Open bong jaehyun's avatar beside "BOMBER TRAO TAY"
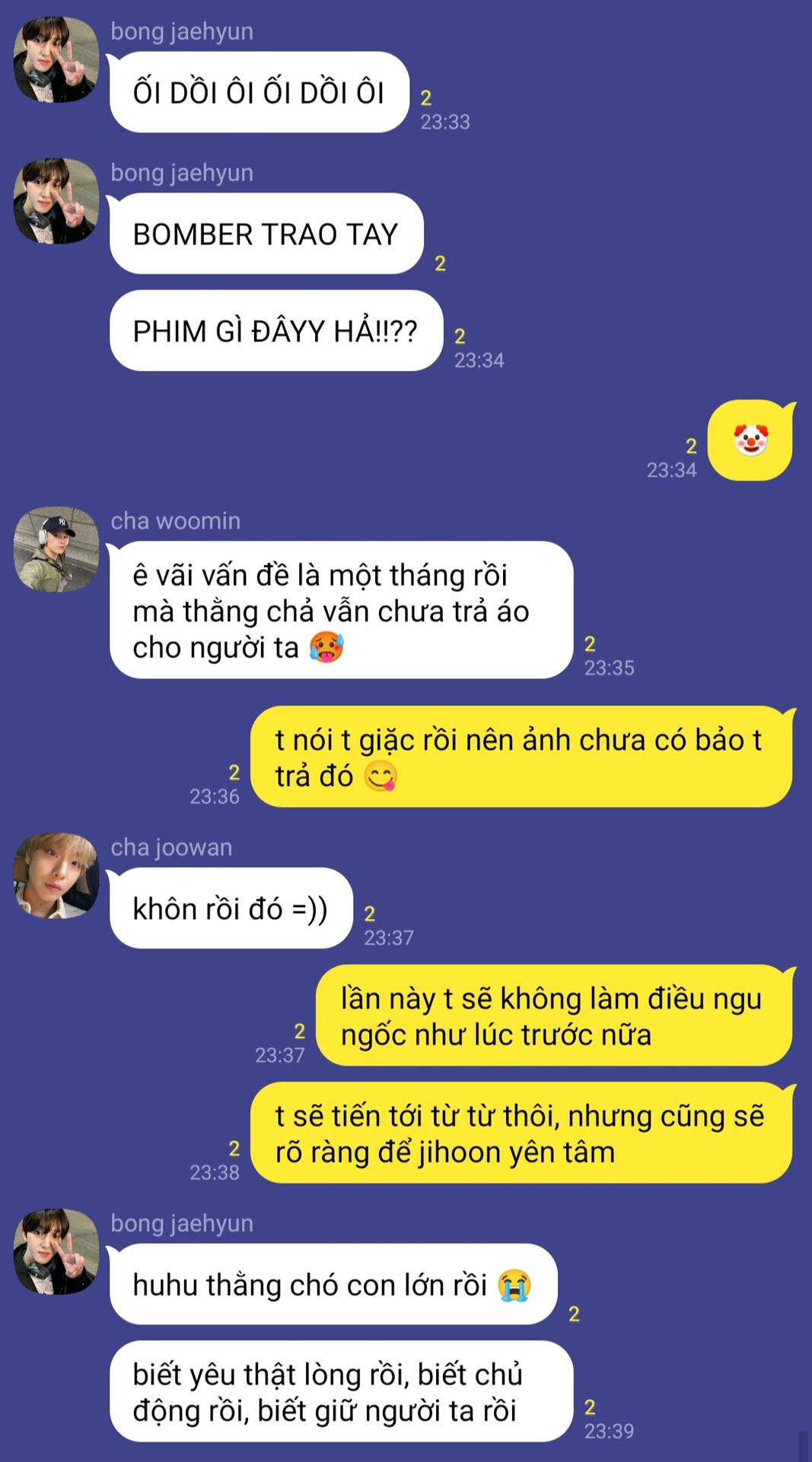812x1462 pixels. click(56, 202)
